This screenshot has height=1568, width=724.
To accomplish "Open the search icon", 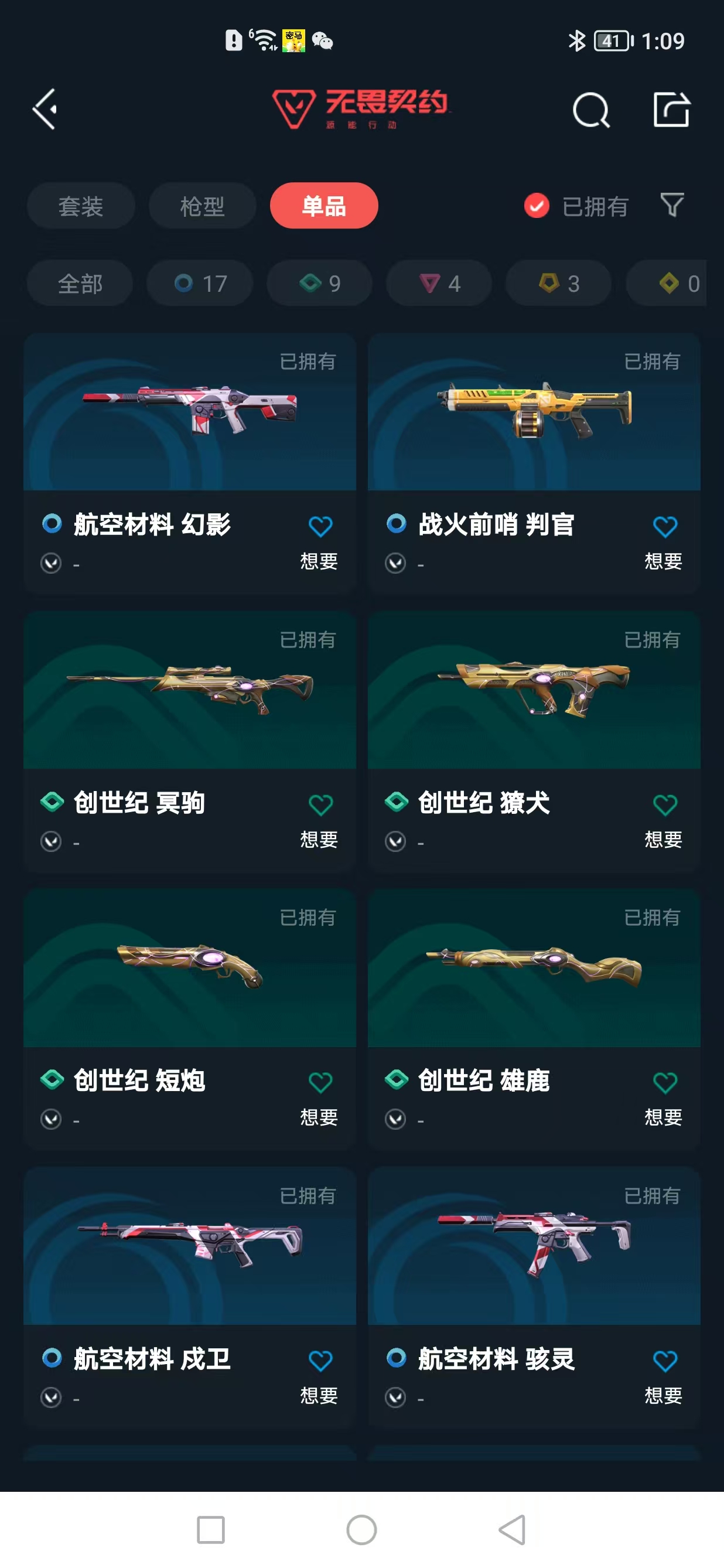I will pyautogui.click(x=590, y=110).
